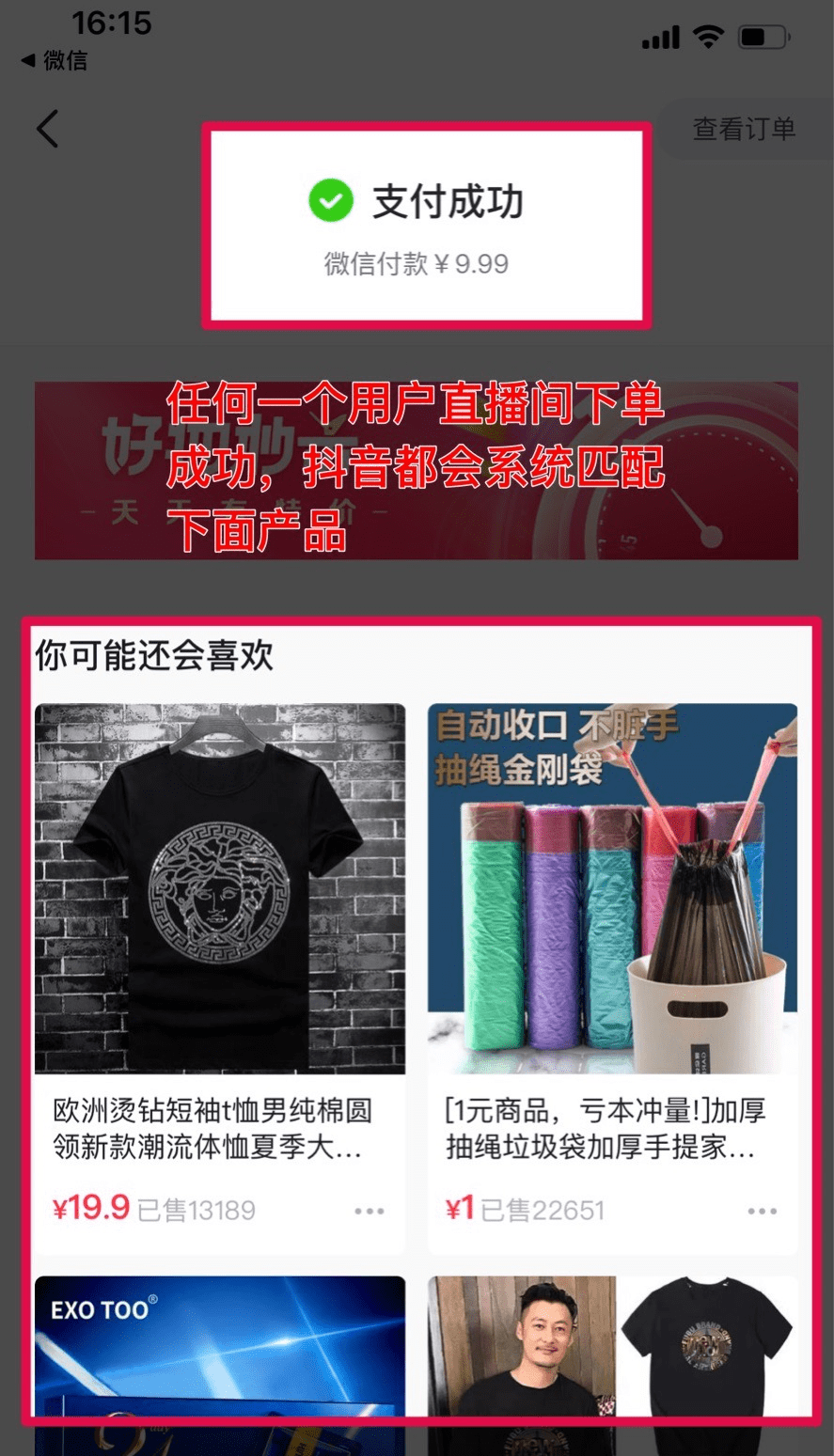The height and width of the screenshot is (1456, 834).
Task: Open the 查看订单 order view button
Action: point(744,129)
